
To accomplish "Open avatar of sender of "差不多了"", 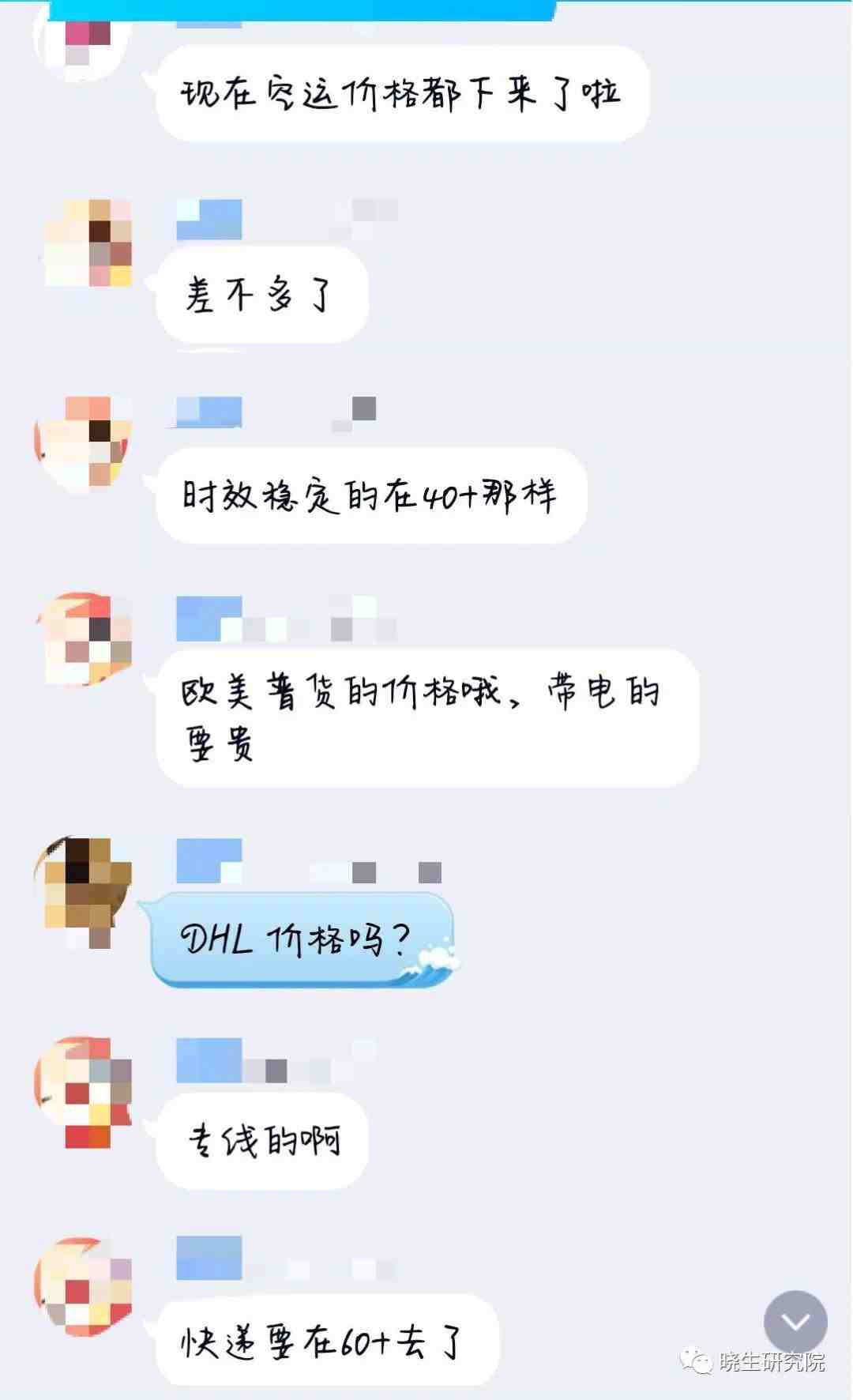I will (87, 243).
